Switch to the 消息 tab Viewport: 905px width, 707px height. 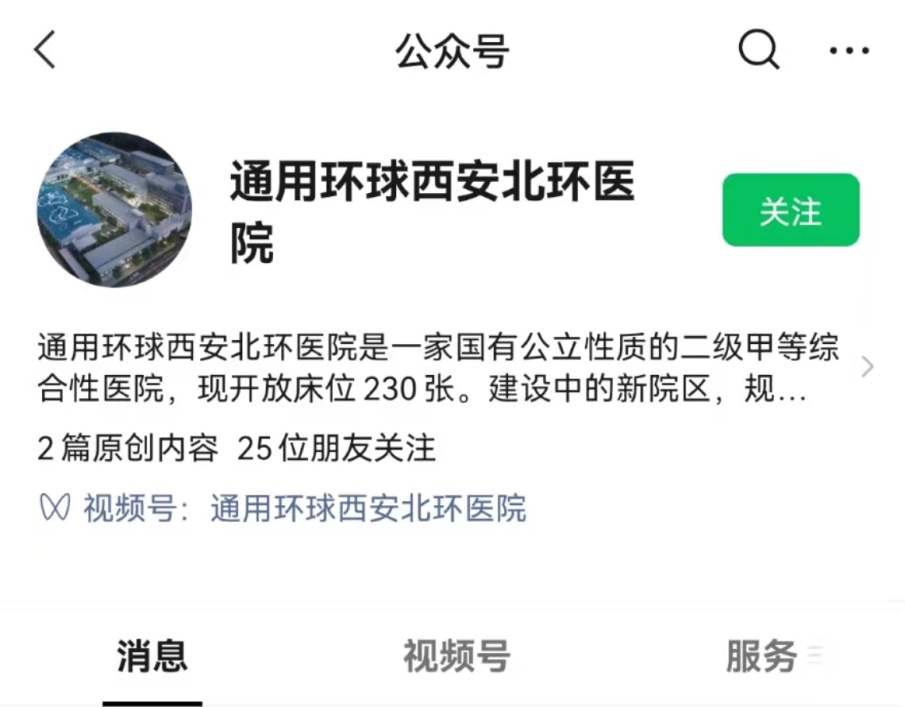tap(152, 657)
